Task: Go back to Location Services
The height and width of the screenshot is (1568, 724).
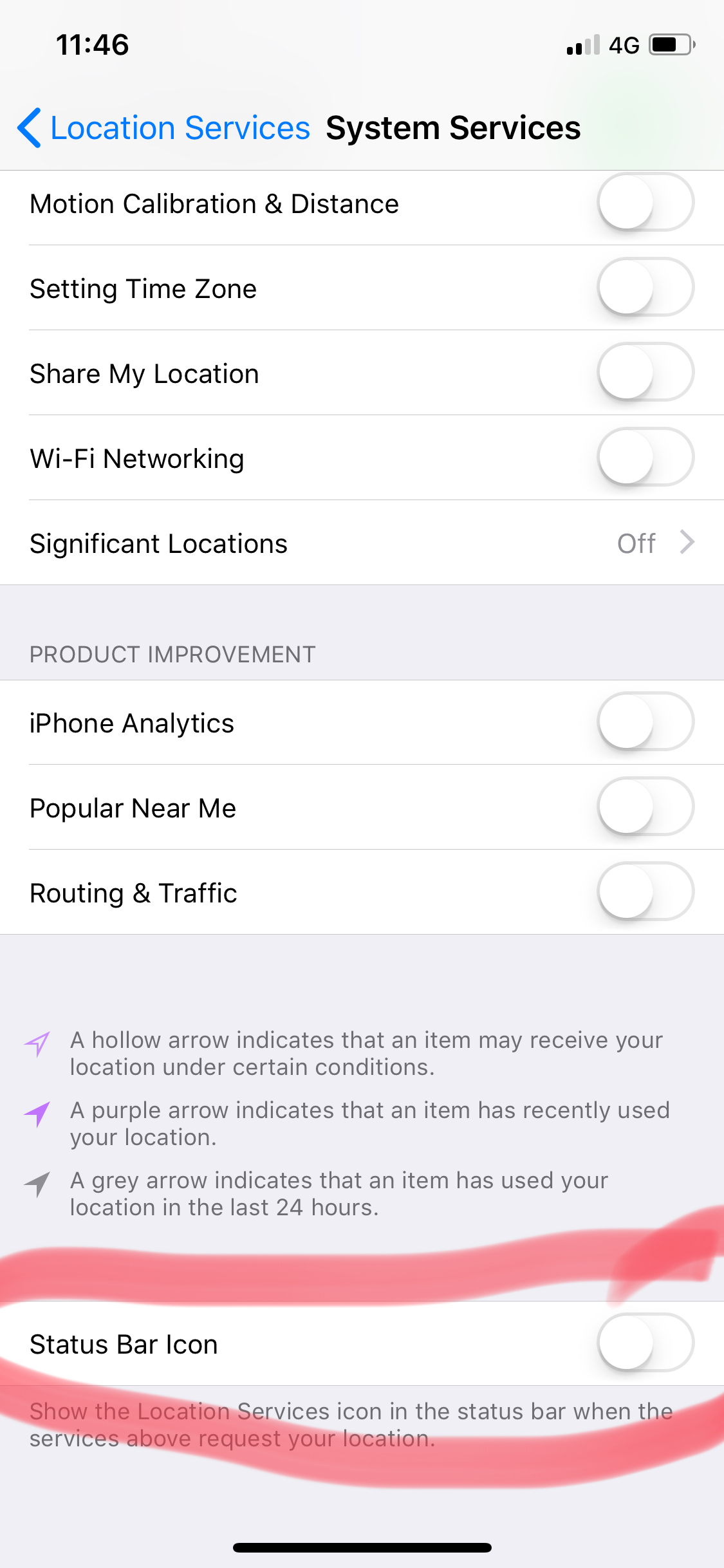Action: click(x=163, y=127)
